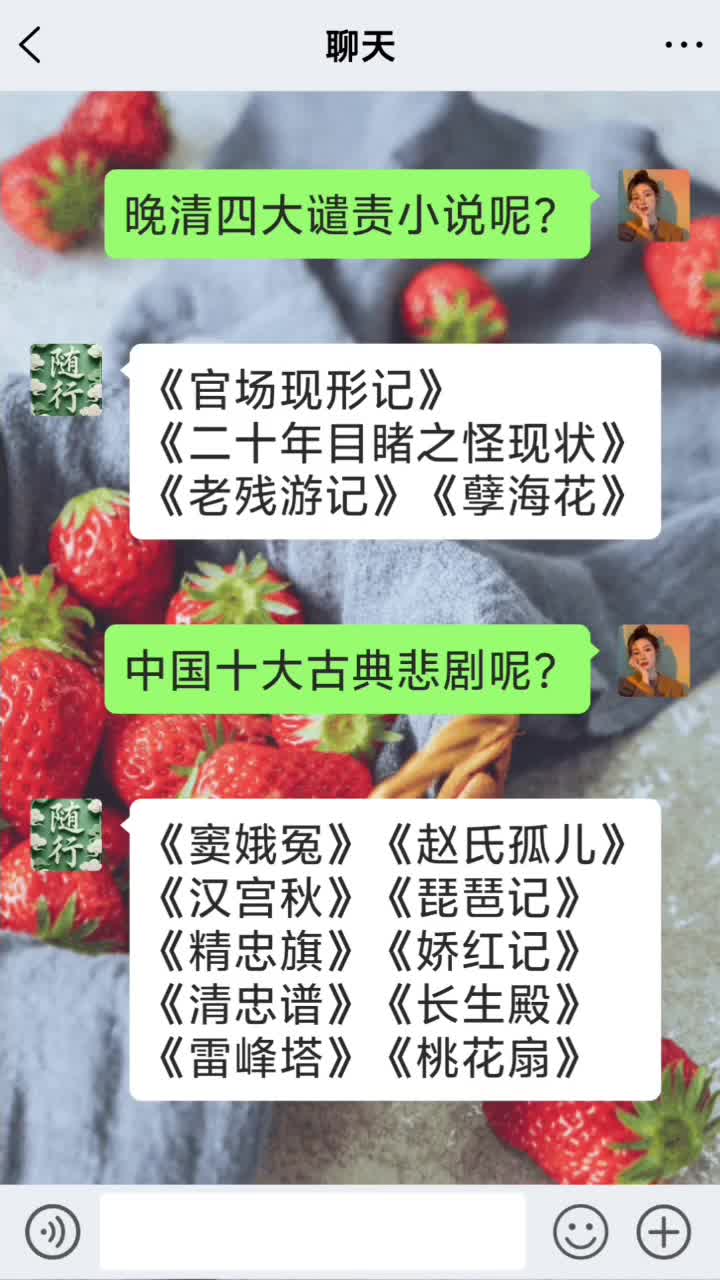View the 随行 contact's avatar profile
720x1280 pixels.
pos(66,380)
